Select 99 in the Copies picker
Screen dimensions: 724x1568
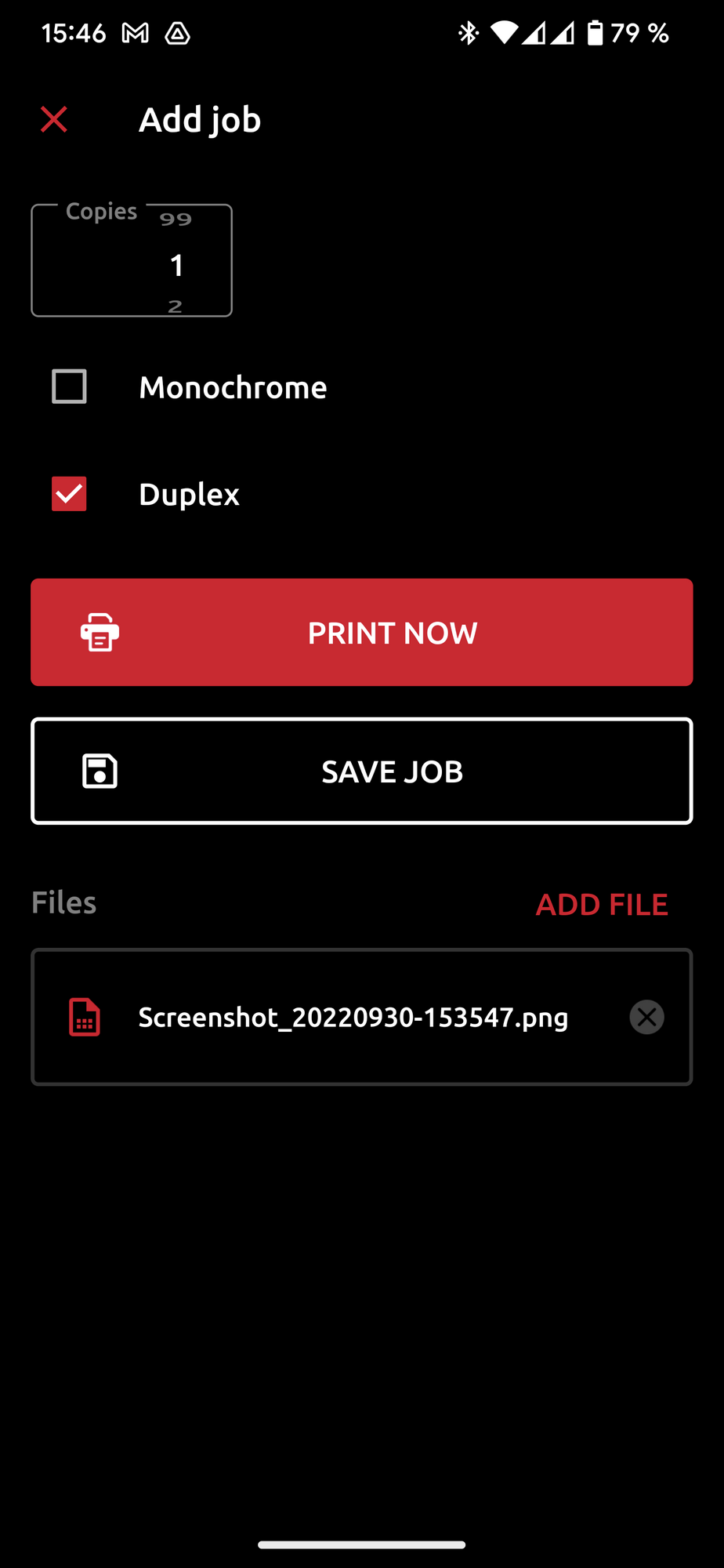pyautogui.click(x=176, y=220)
